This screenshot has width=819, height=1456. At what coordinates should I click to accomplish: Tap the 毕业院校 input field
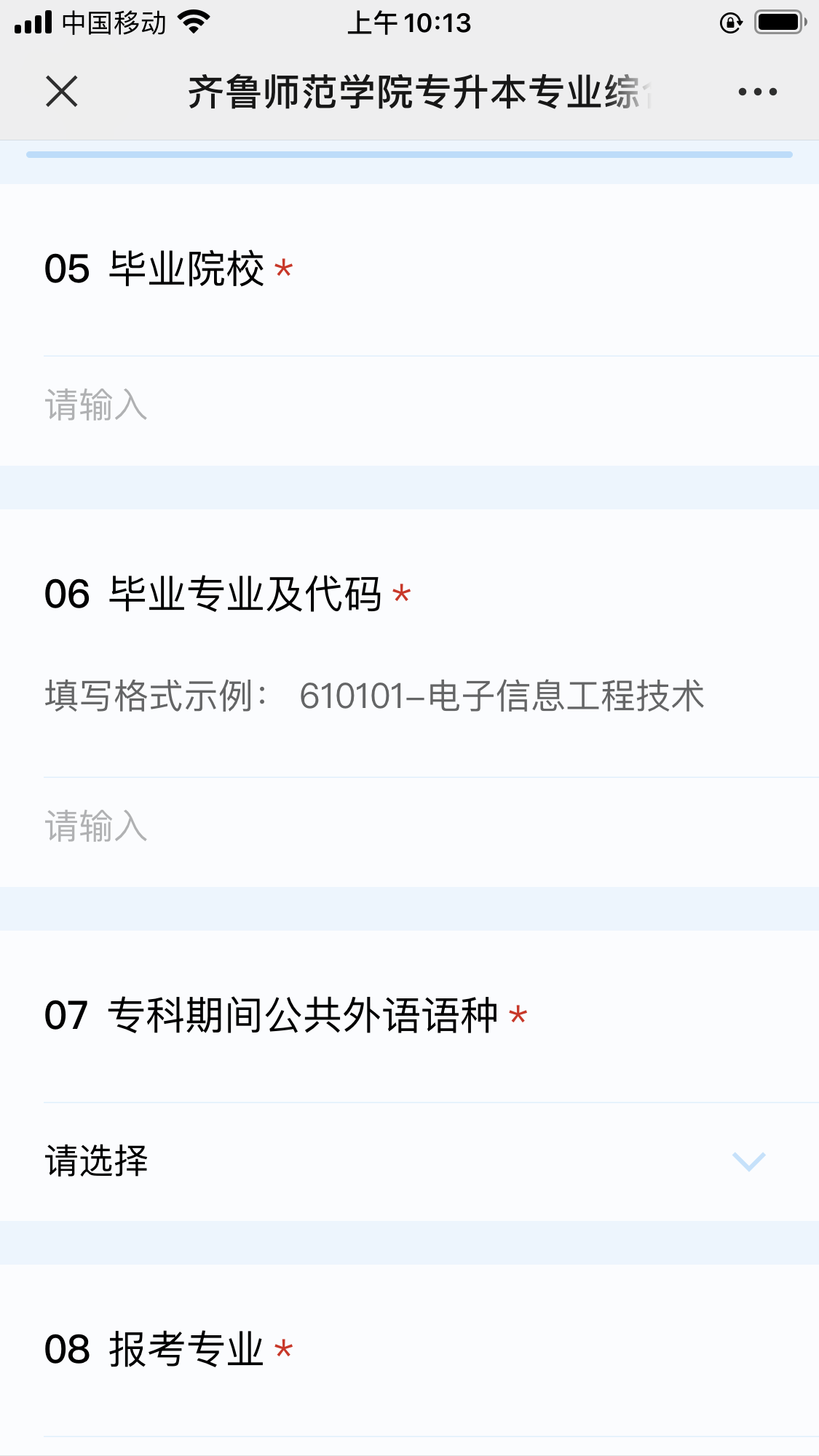408,405
